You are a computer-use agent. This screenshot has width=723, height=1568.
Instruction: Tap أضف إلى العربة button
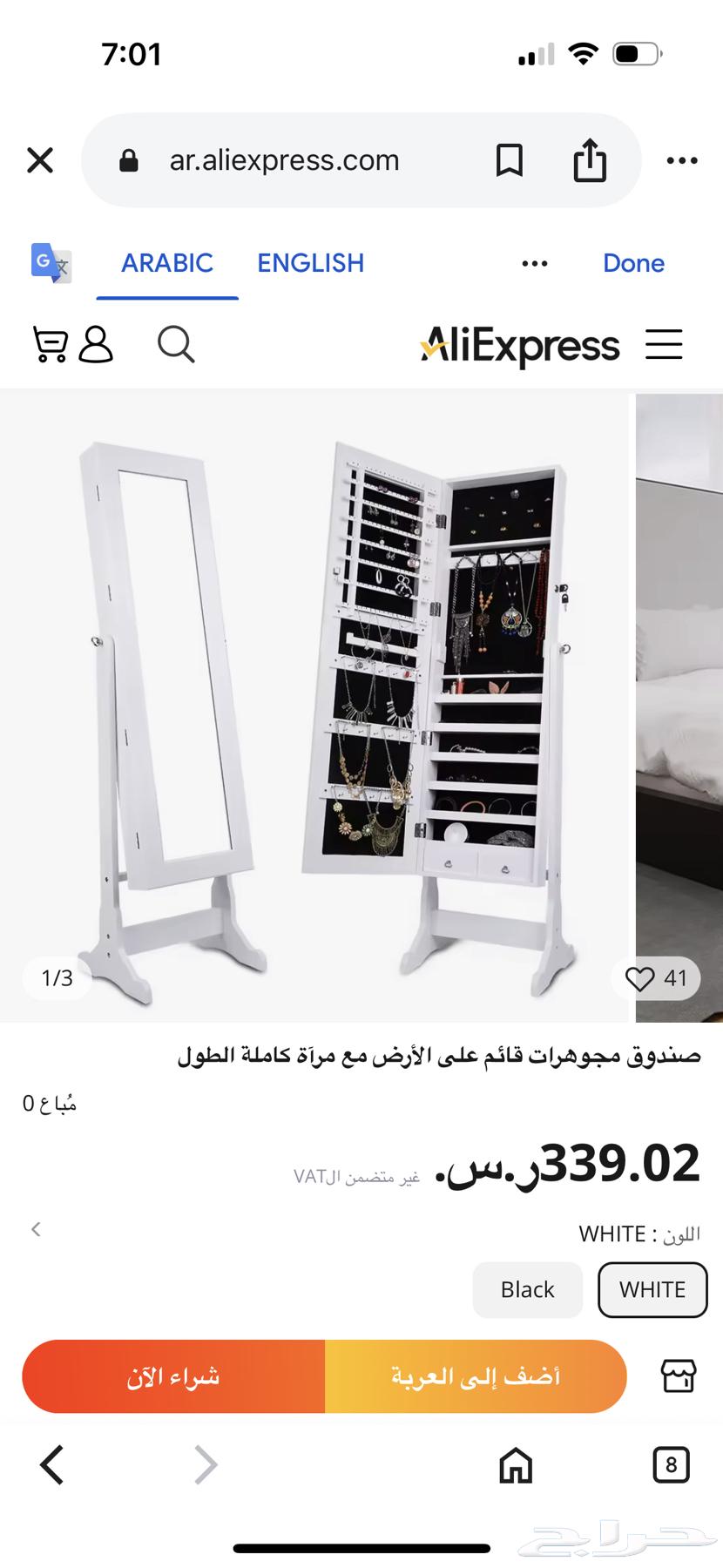tap(476, 1376)
